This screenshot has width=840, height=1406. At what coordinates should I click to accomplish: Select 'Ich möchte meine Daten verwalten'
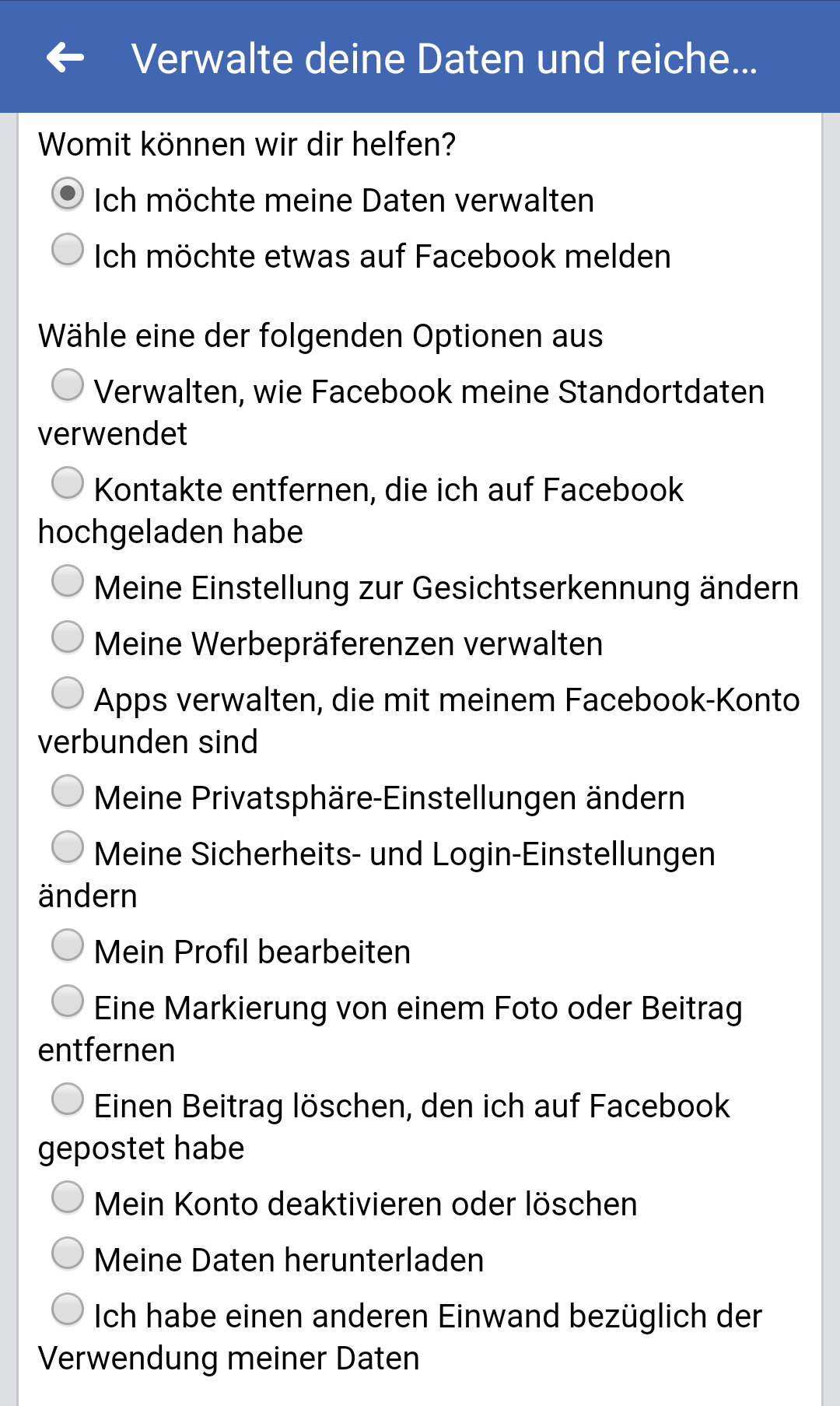(68, 194)
